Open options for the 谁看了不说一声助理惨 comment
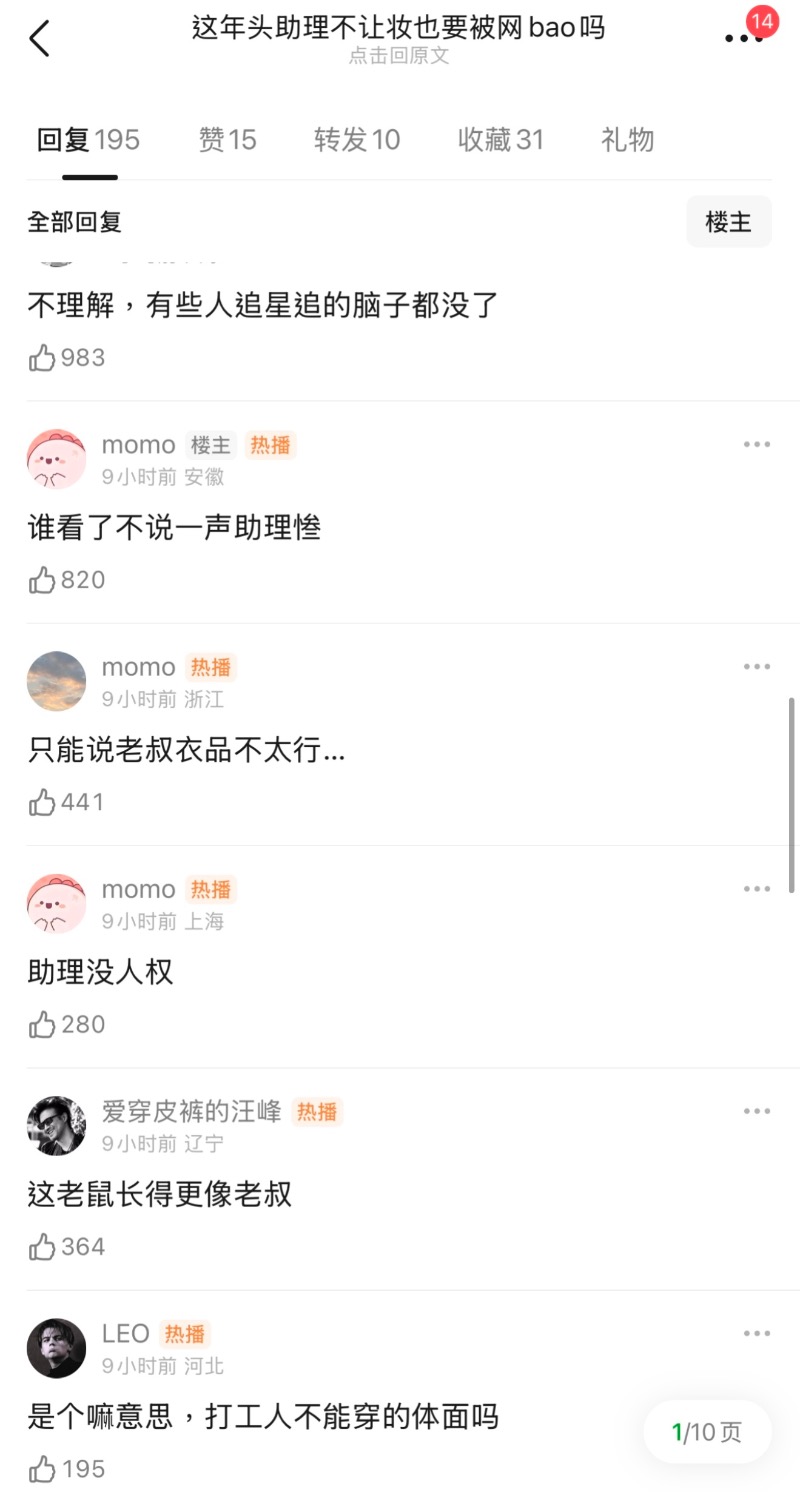 (756, 445)
